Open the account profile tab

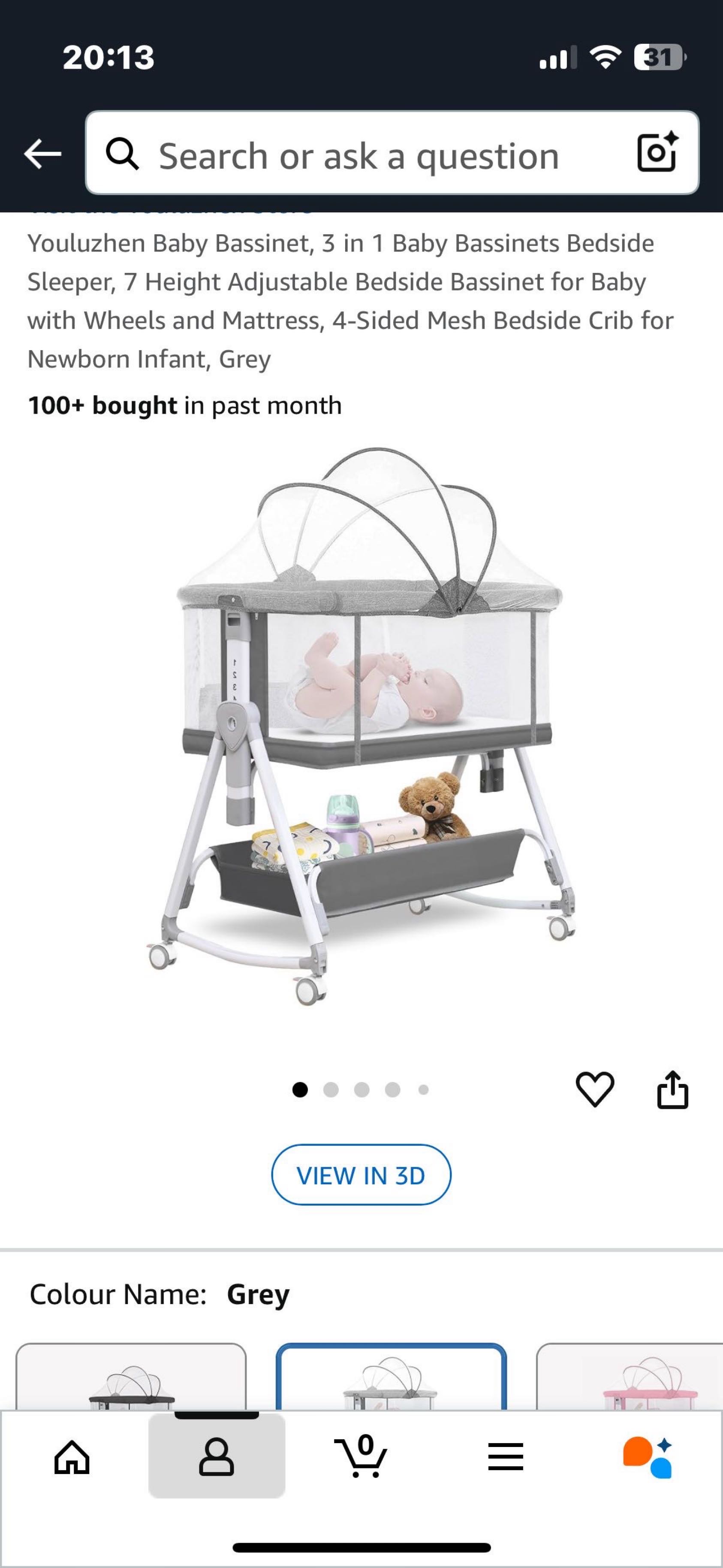click(217, 1458)
